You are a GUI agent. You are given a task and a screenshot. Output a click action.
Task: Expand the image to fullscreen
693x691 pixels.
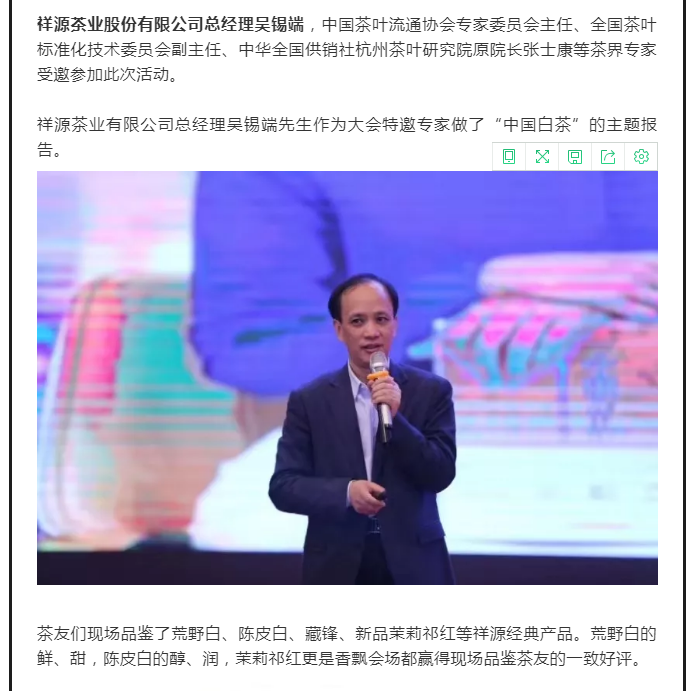pyautogui.click(x=542, y=156)
